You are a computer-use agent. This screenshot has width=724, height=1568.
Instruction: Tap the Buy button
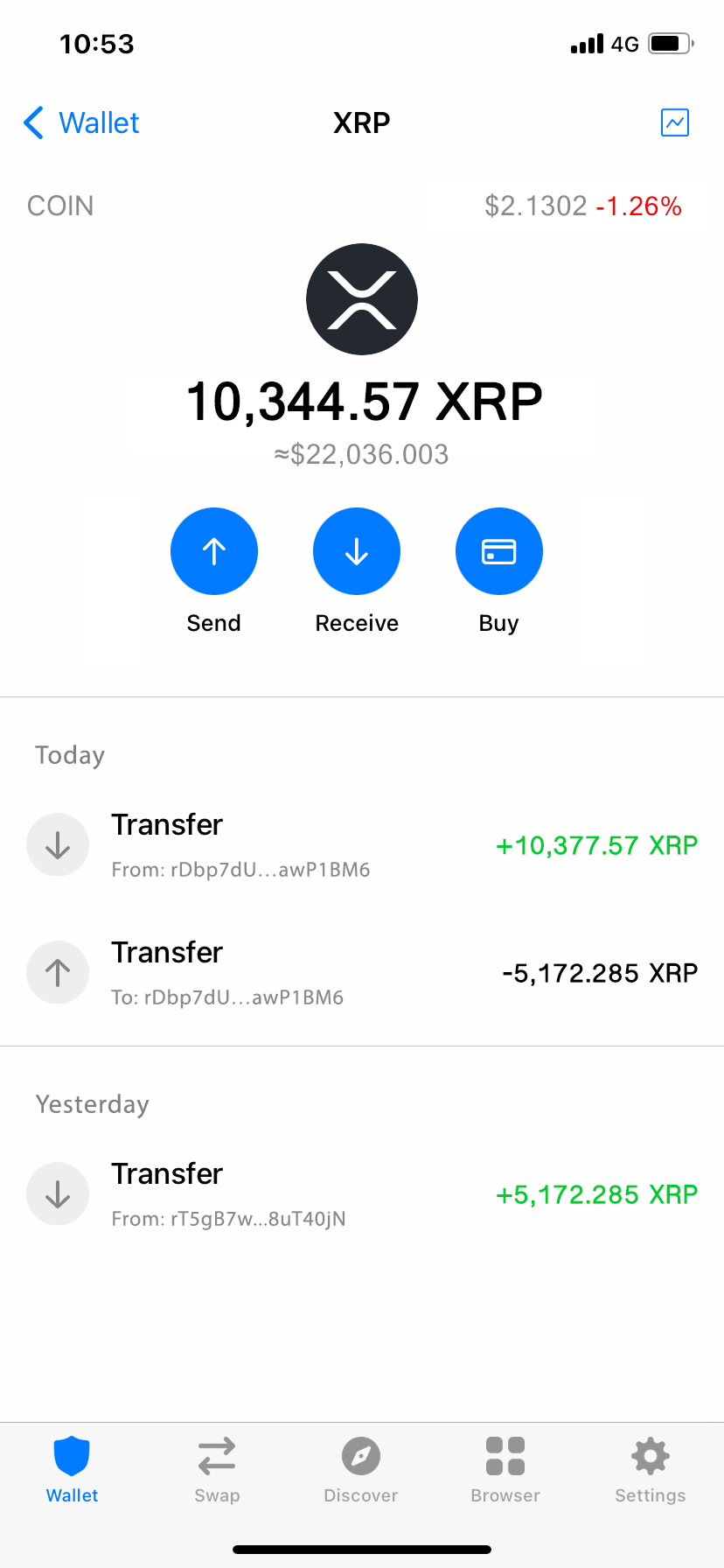(499, 551)
